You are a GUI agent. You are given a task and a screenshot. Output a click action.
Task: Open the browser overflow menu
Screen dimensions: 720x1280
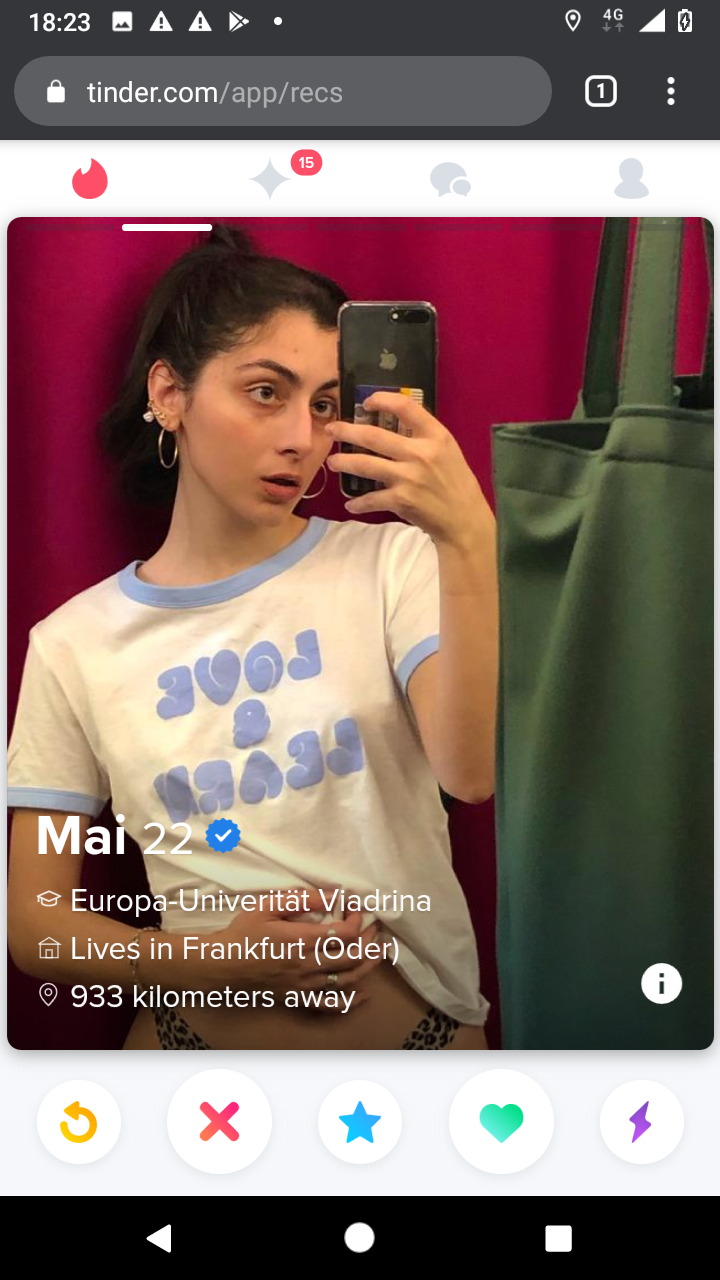point(670,92)
